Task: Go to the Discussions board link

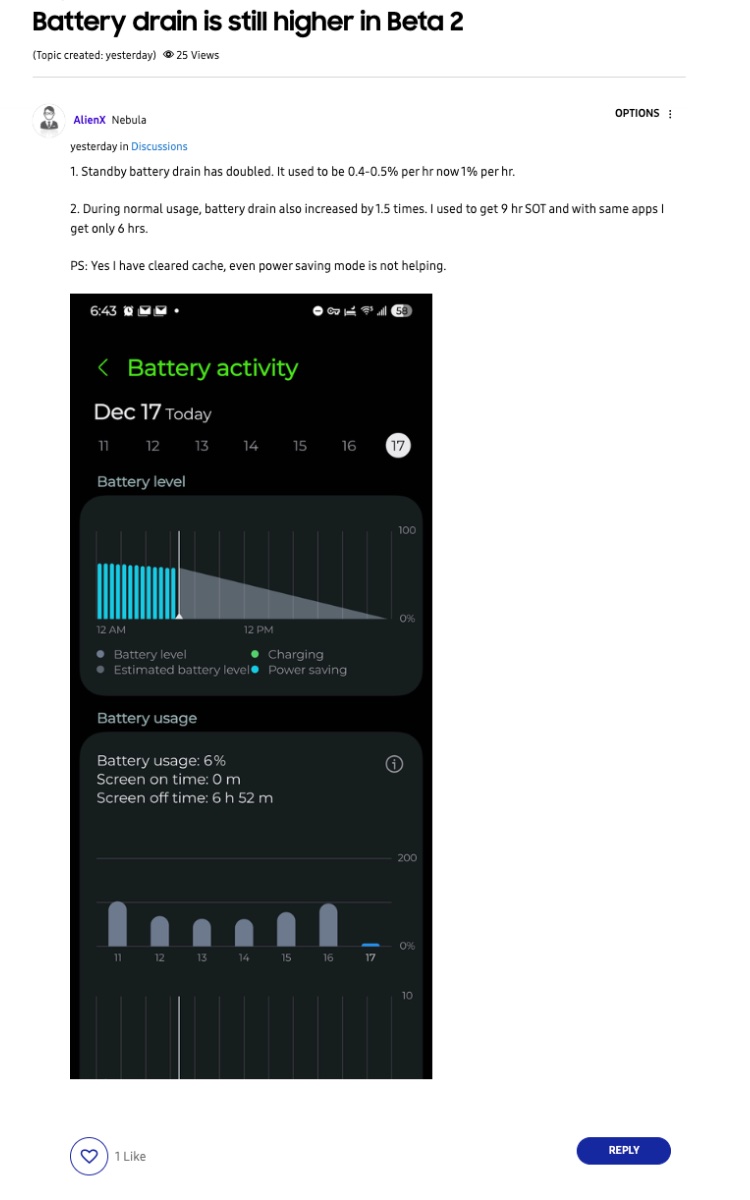Action: coord(159,147)
